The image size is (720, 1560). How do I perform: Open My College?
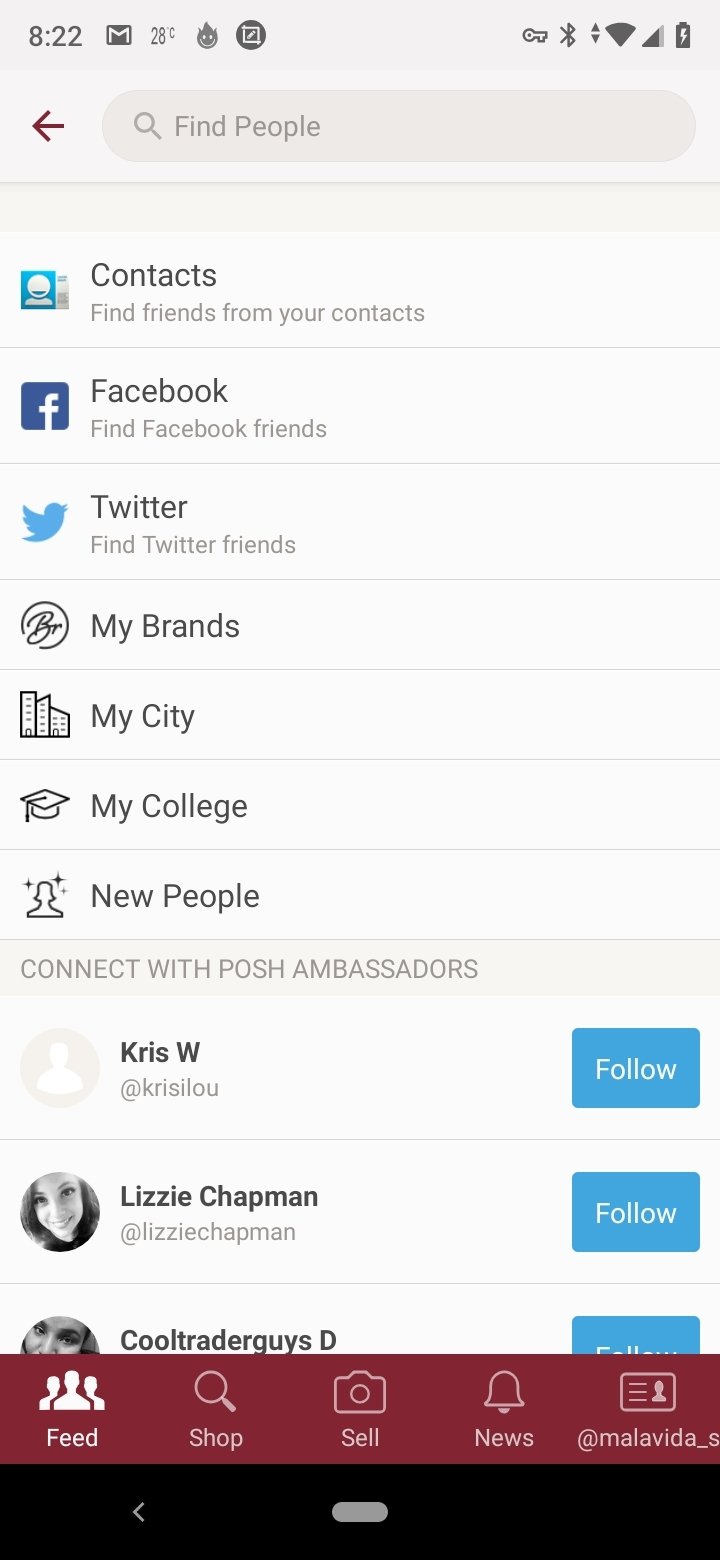(x=360, y=805)
